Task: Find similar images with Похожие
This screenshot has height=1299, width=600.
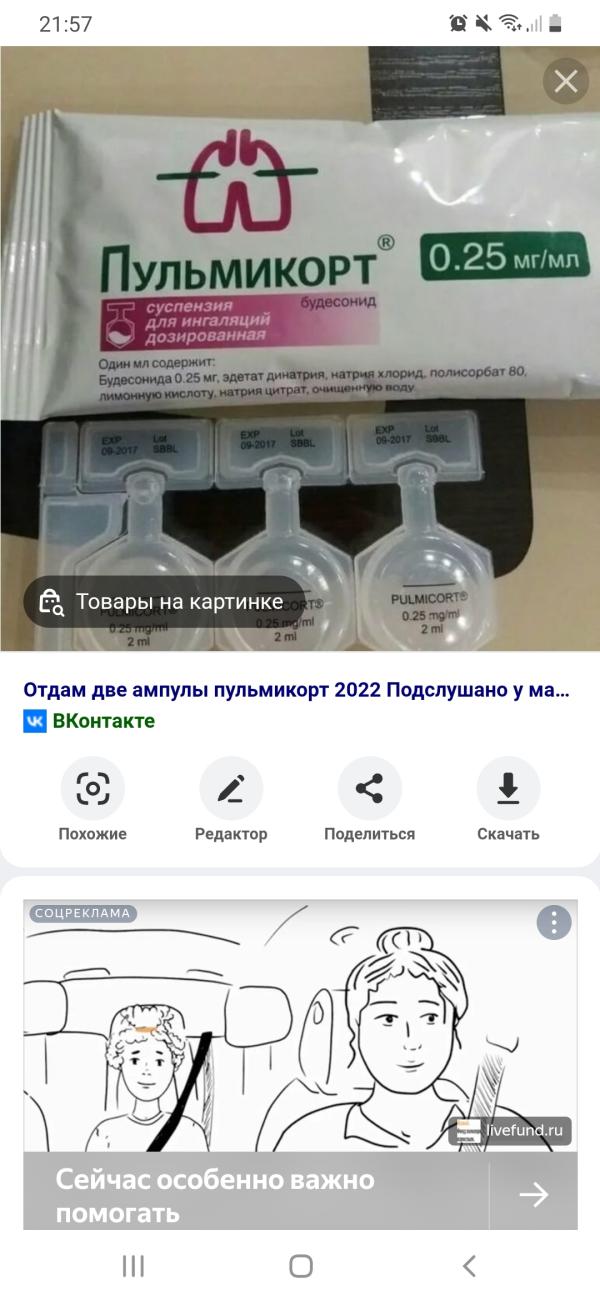Action: point(93,800)
